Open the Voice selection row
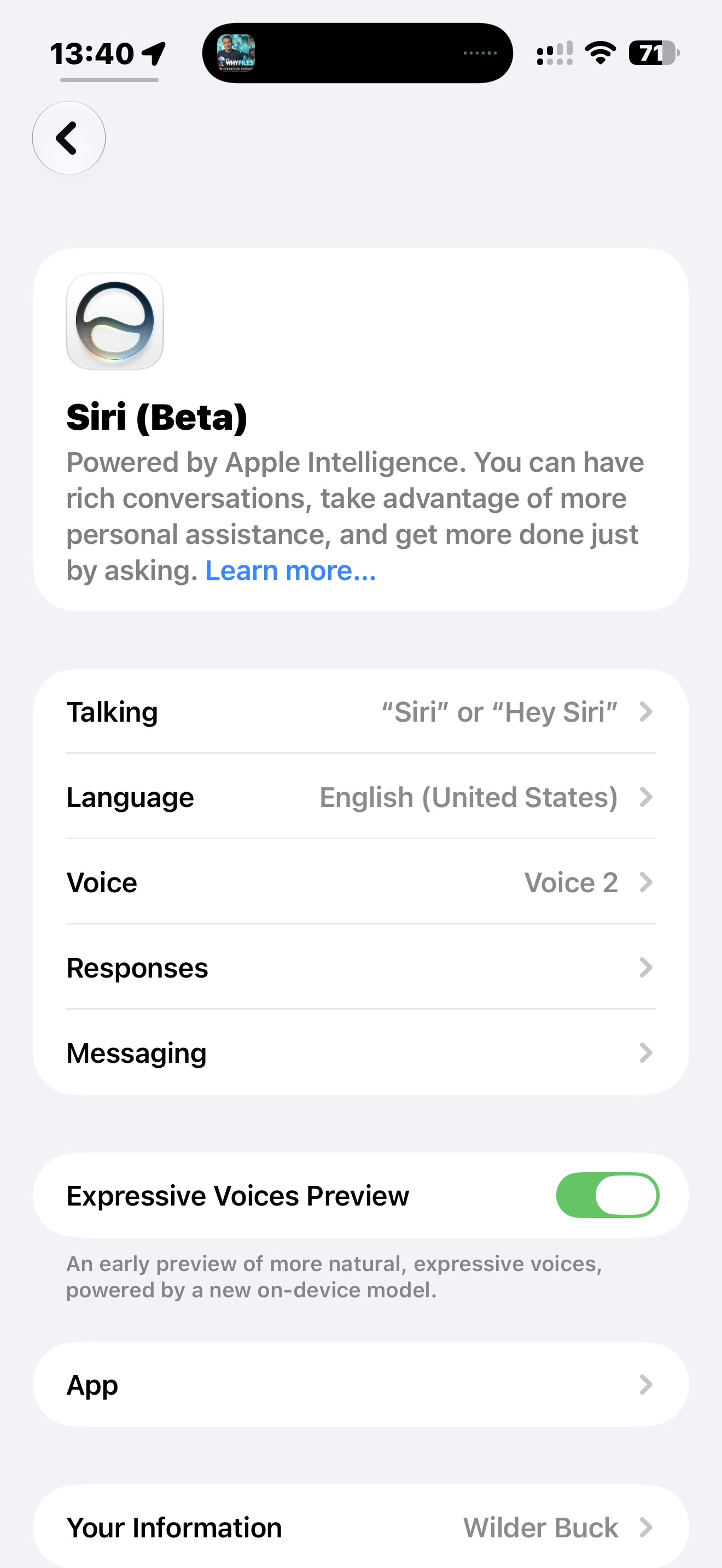Screen dimensions: 722x1568 361,882
